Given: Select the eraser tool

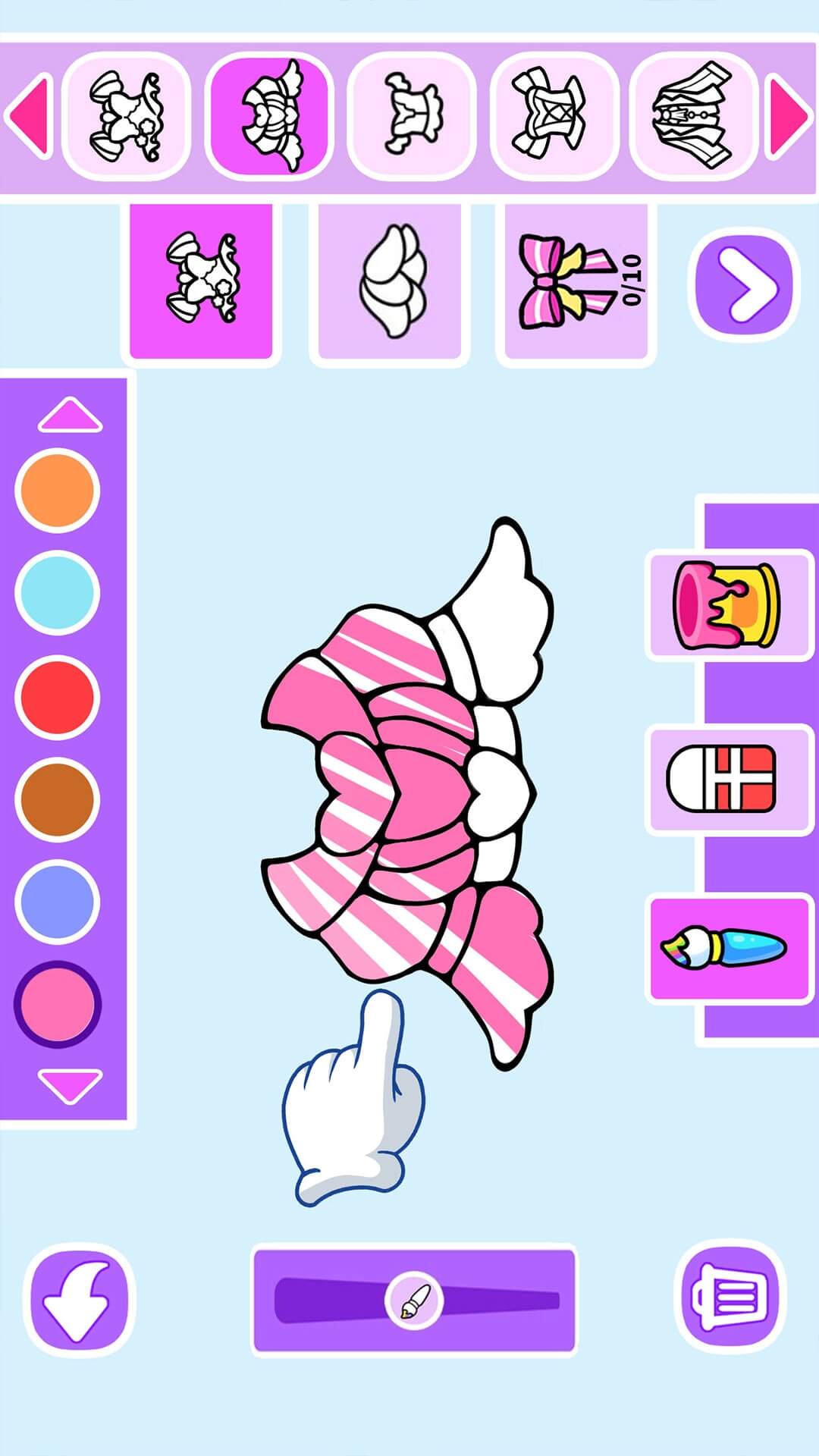Looking at the screenshot, I should [x=728, y=779].
